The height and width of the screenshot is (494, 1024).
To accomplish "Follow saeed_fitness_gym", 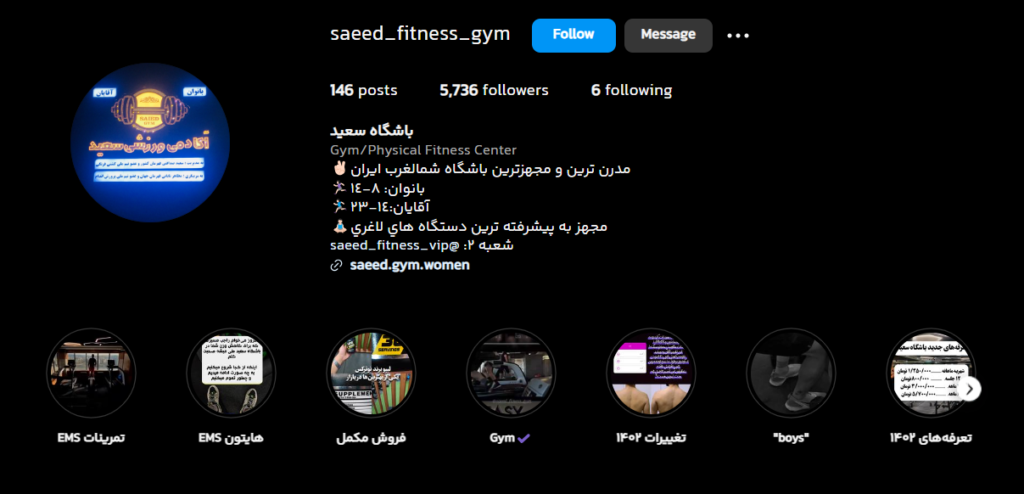I will (573, 35).
